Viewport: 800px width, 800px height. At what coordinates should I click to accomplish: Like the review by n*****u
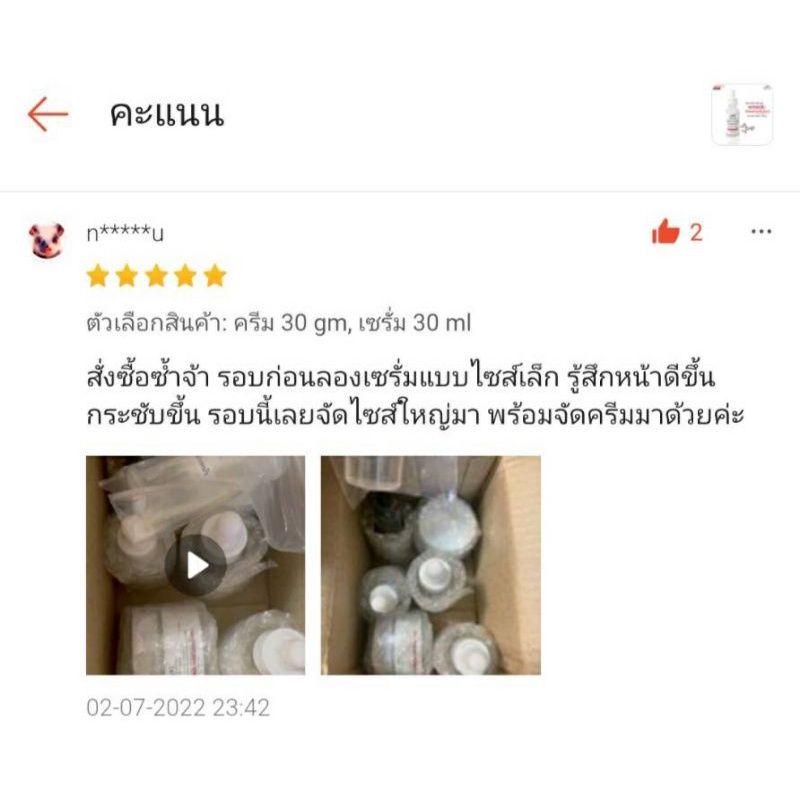pos(666,233)
